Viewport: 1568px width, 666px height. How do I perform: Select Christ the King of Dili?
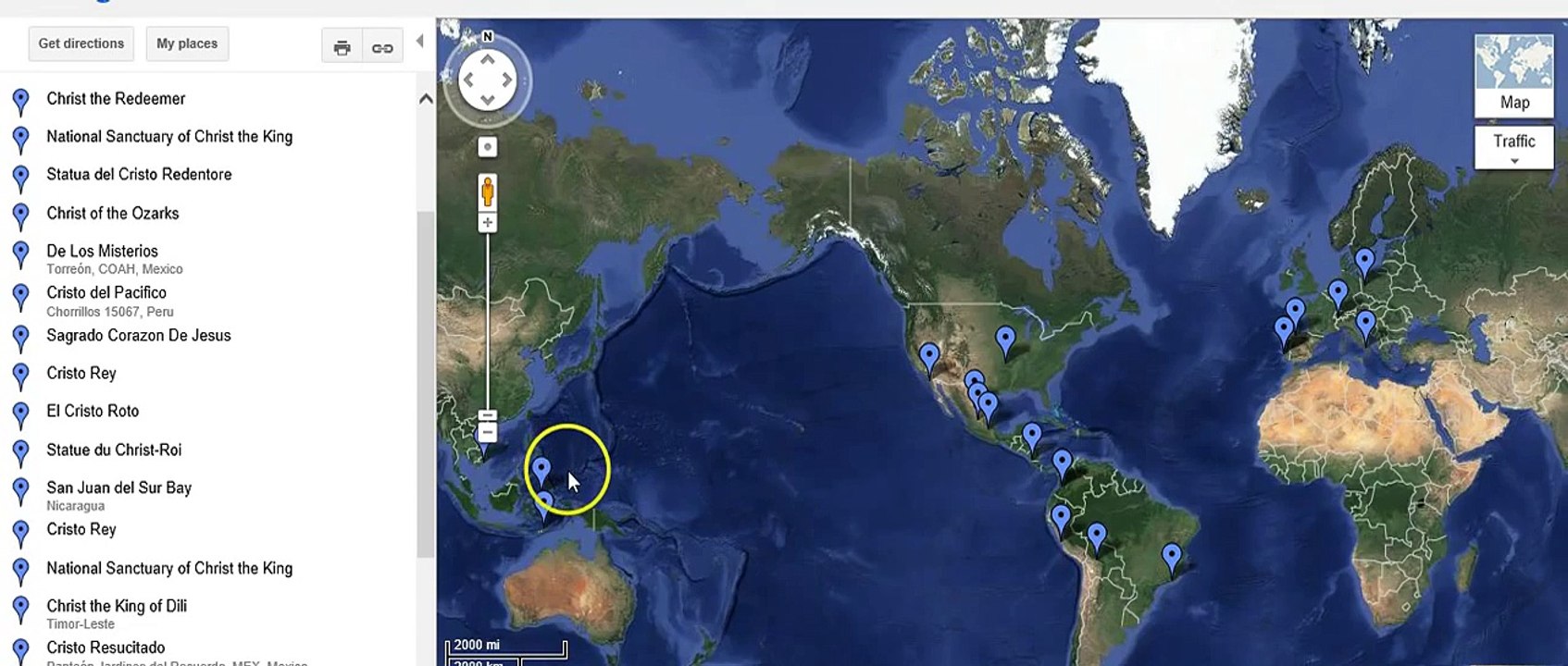(x=117, y=607)
